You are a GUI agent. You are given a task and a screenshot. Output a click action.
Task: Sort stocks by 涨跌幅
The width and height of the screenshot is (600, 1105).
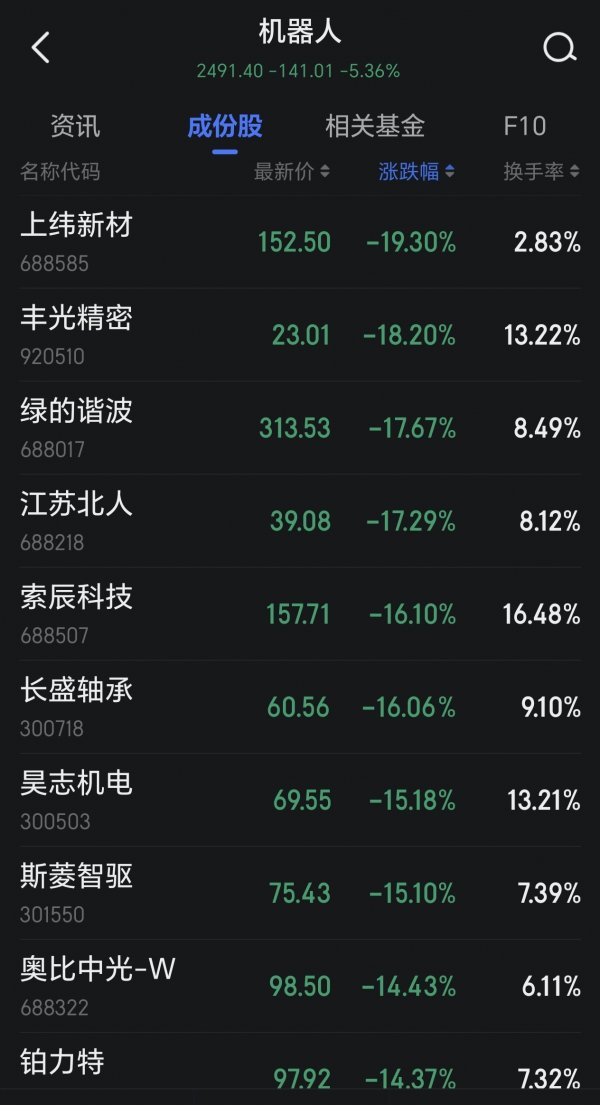coord(417,171)
